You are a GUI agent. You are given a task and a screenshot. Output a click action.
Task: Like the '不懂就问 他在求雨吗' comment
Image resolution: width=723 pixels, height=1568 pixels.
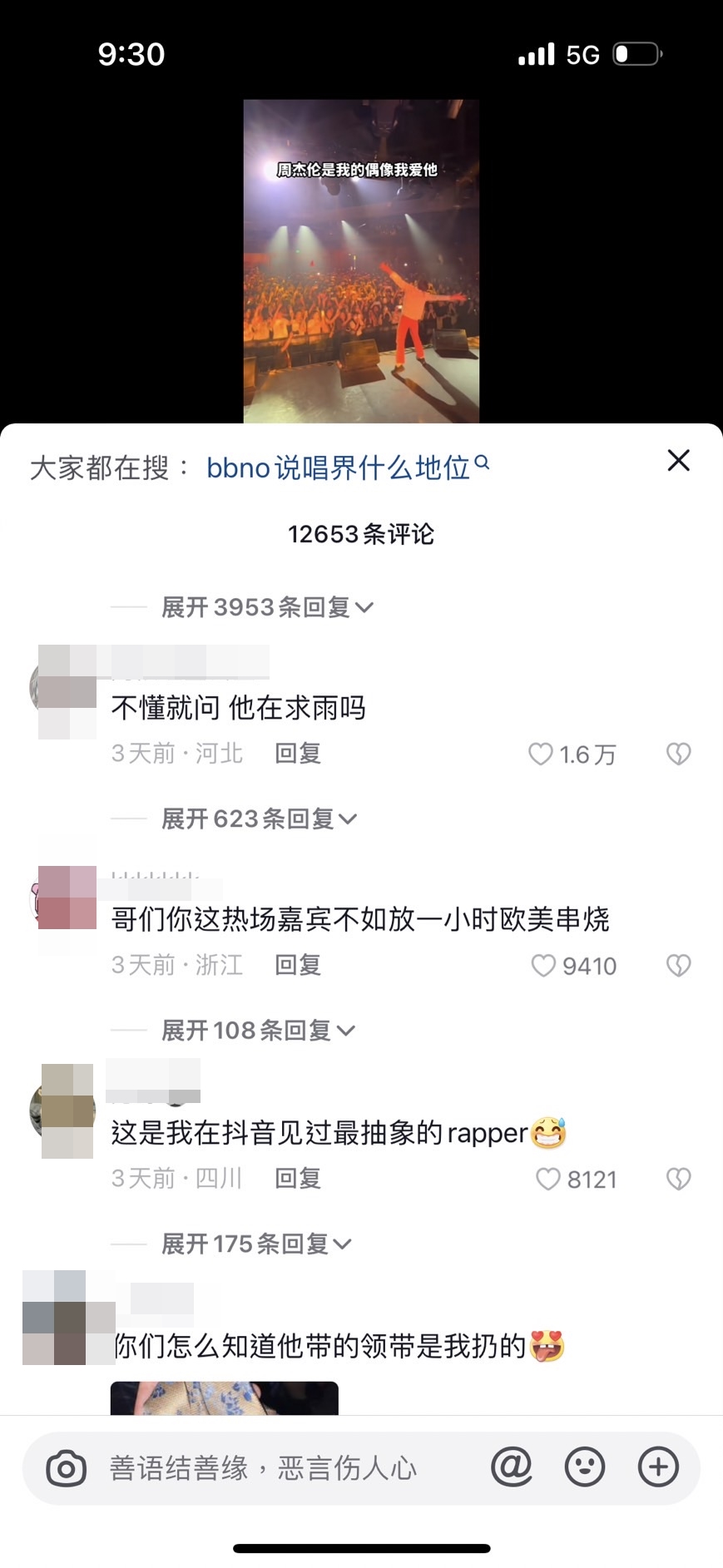(x=542, y=754)
